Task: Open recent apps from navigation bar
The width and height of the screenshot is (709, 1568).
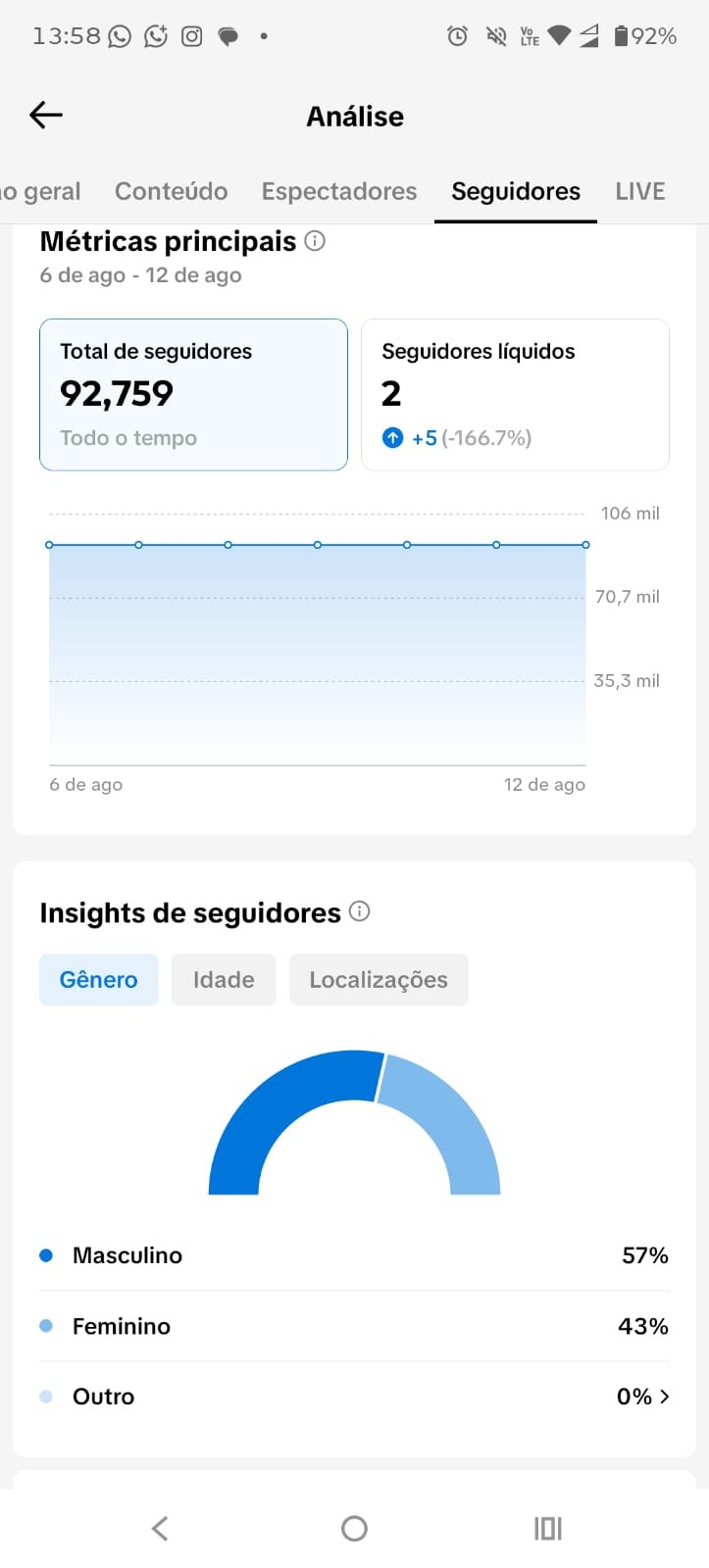Action: tap(548, 1528)
